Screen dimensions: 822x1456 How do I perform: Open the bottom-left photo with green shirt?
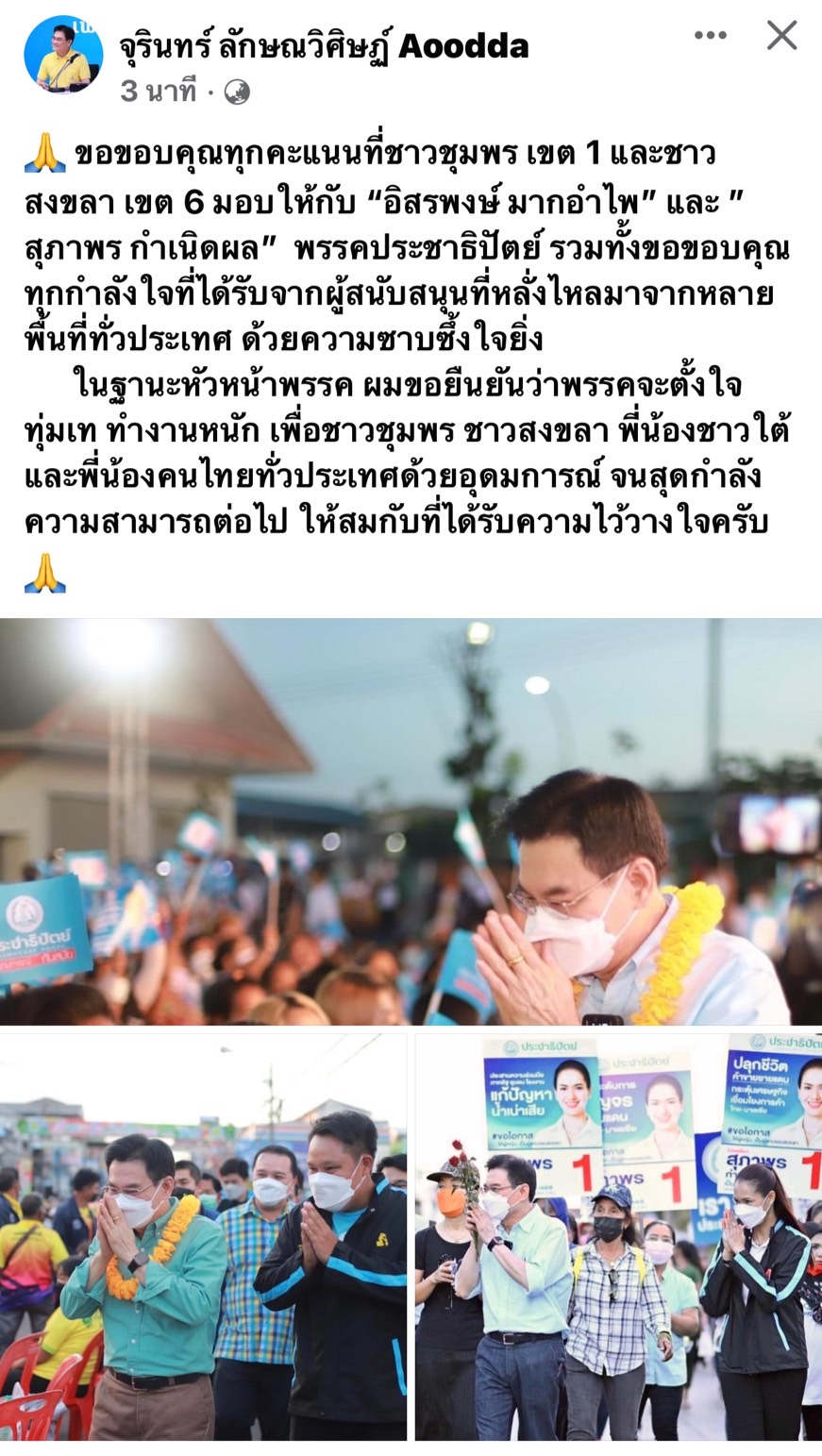click(204, 1236)
